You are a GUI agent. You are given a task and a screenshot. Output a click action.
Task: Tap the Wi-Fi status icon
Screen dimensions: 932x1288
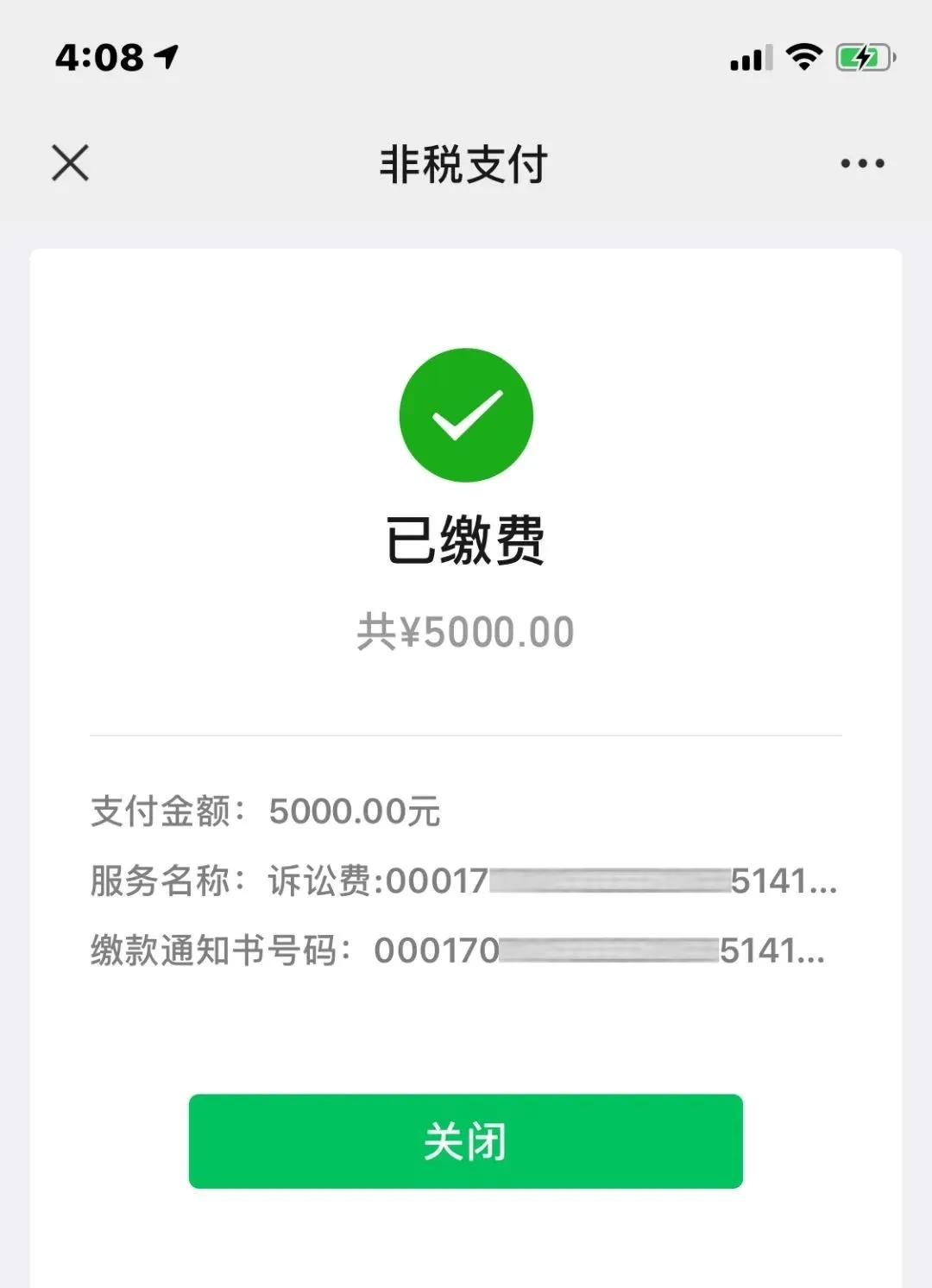pos(804,56)
